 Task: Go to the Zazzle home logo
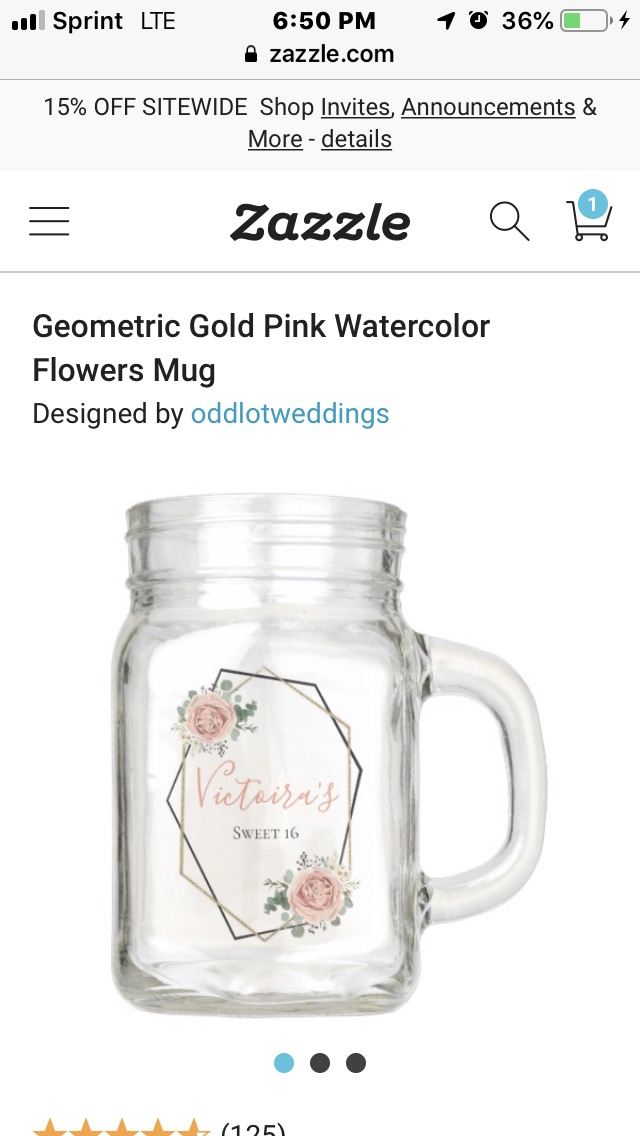[x=320, y=222]
